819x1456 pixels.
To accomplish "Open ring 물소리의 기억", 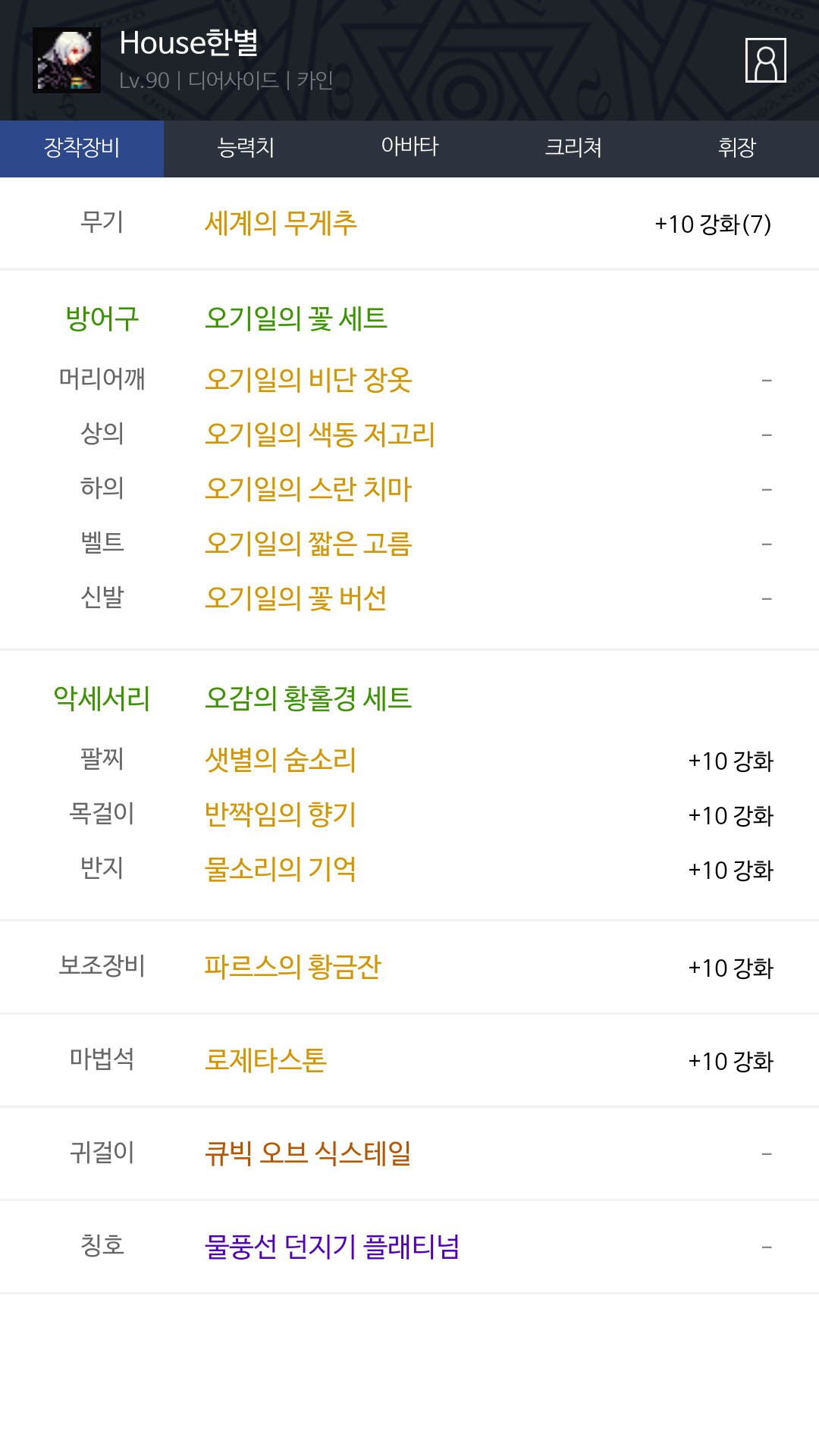I will (281, 869).
